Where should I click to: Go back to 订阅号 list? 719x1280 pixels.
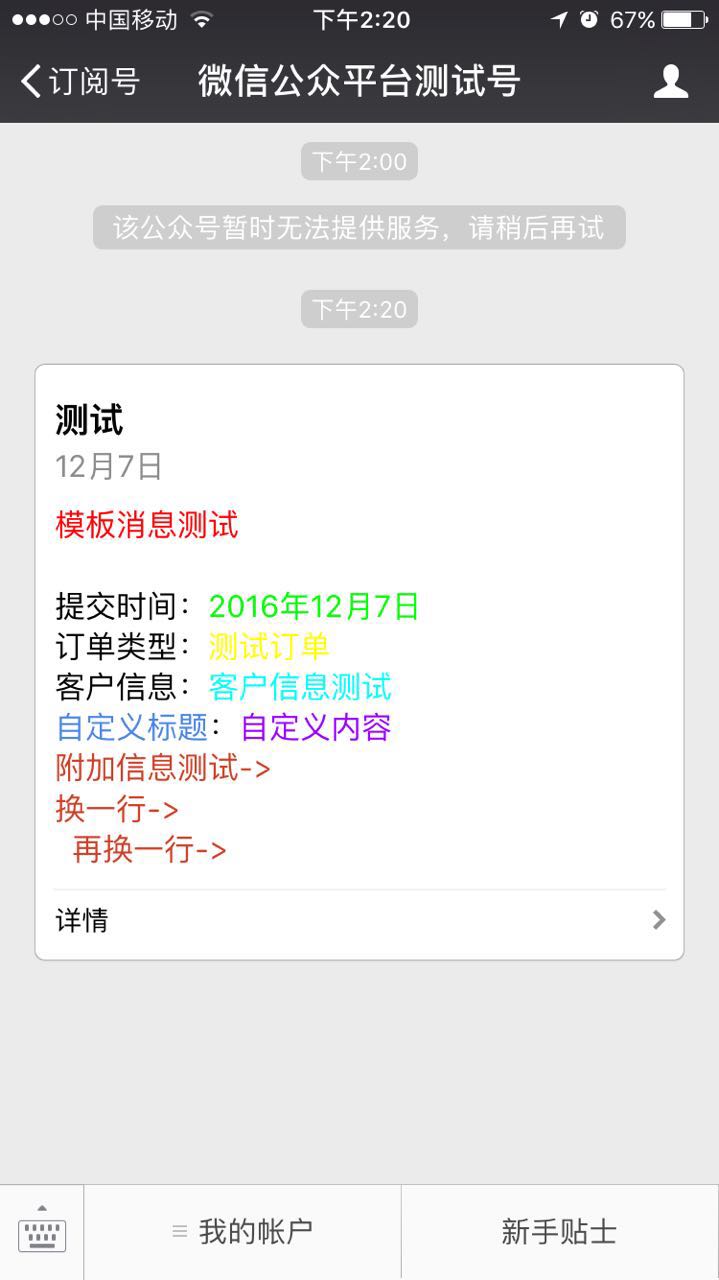click(80, 81)
